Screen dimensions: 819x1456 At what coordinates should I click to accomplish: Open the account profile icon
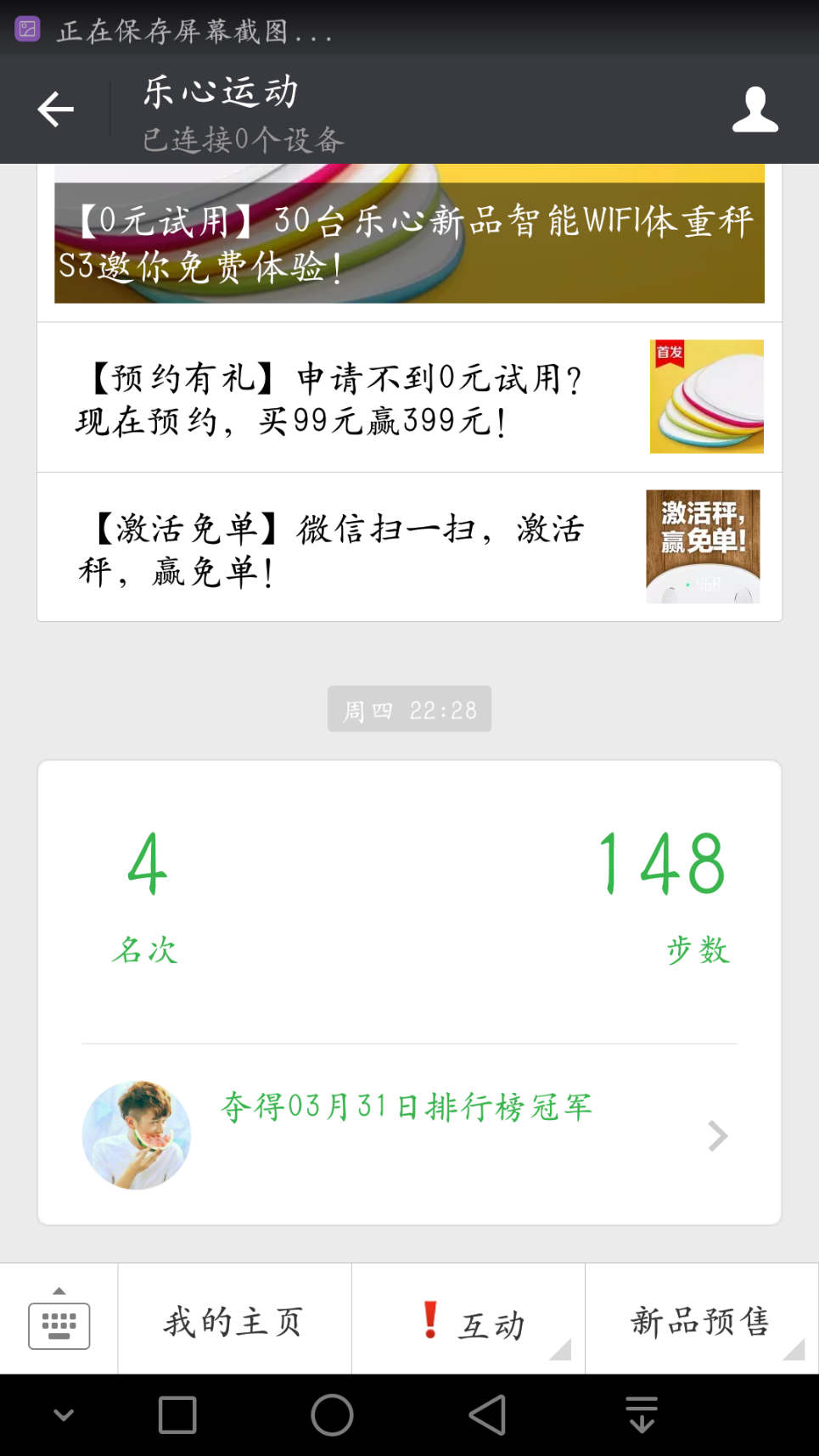coord(754,109)
